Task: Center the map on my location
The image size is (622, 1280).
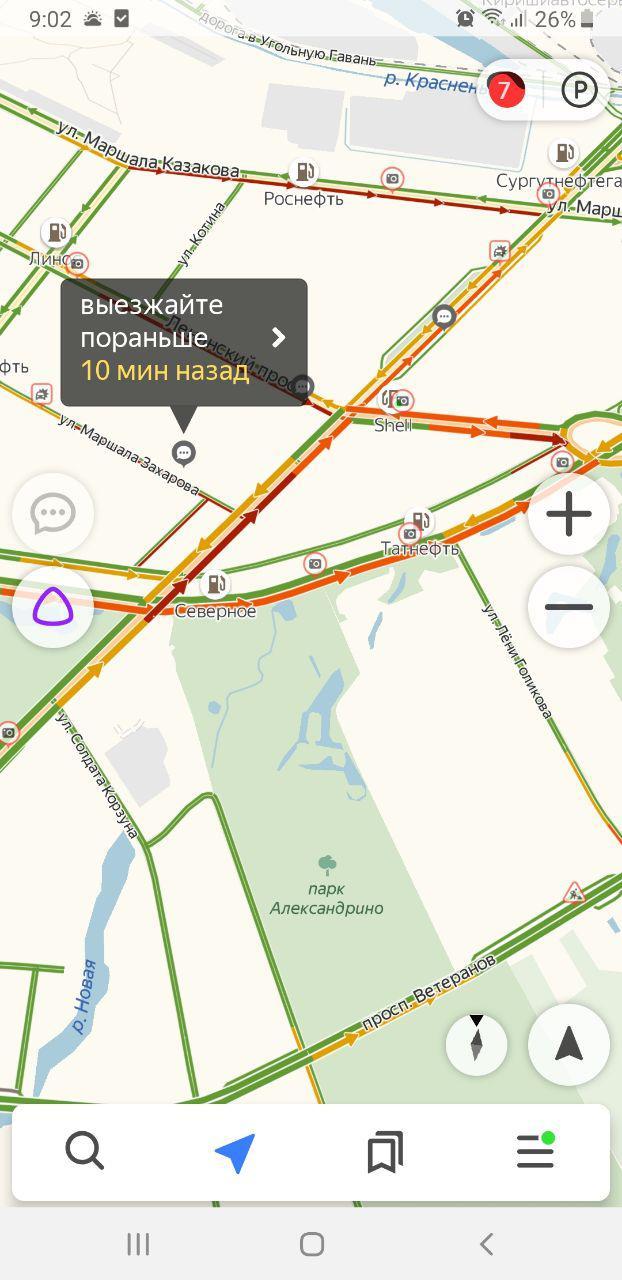Action: pos(569,1044)
